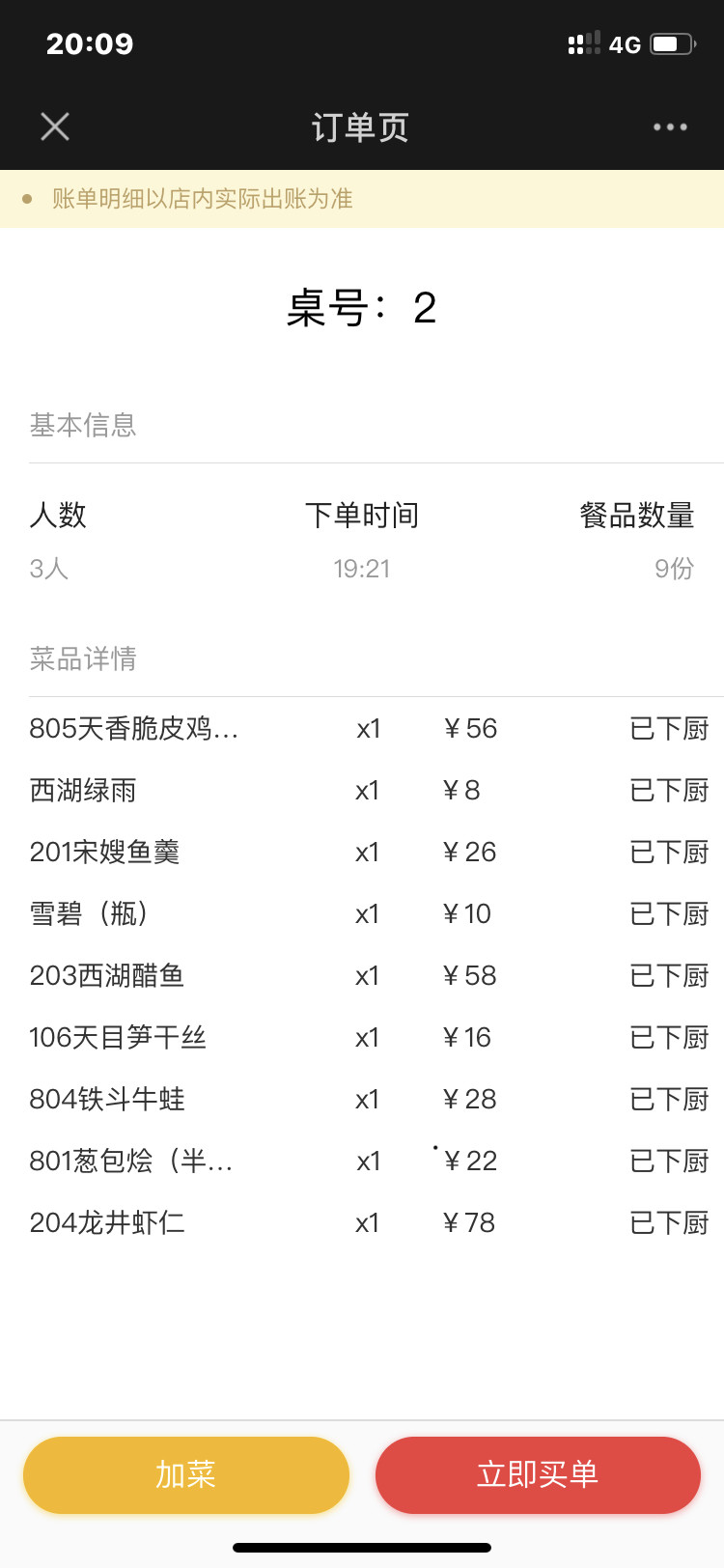Viewport: 724px width, 1568px height.
Task: Tap 立即买单 to pay the bill
Action: coord(538,1474)
